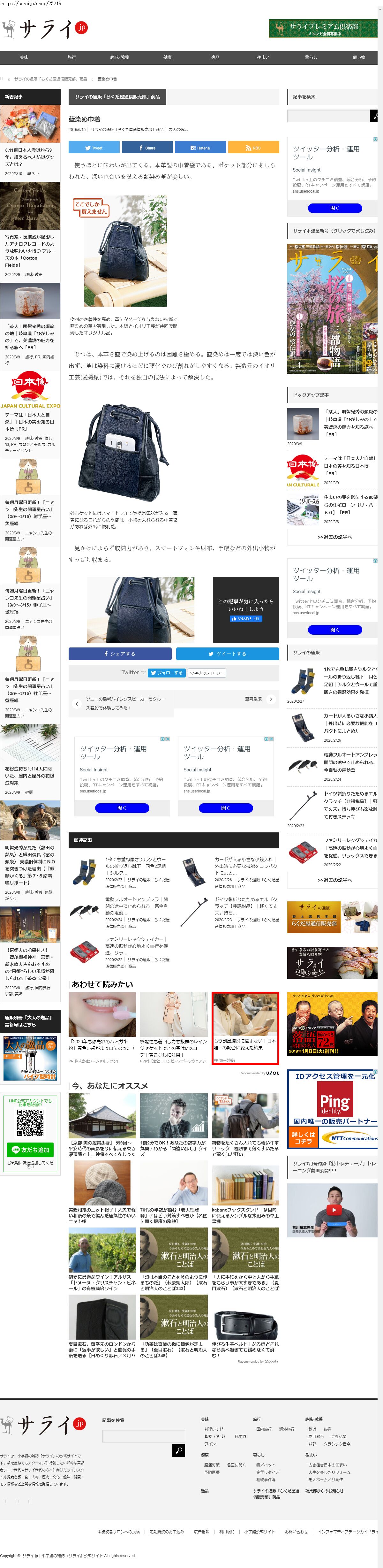
Task: Switch to the 健康 section
Action: 167,57
